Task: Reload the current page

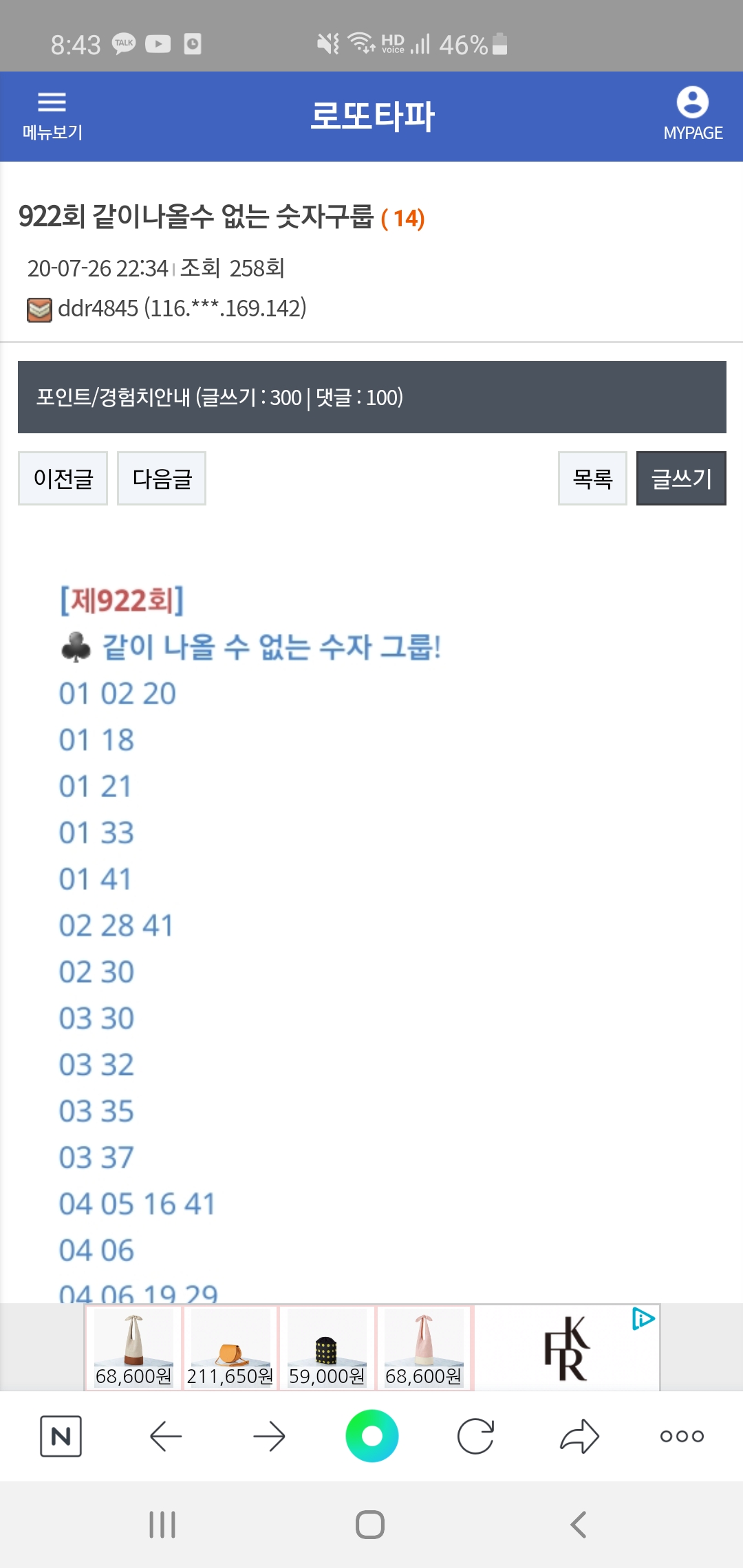Action: coord(475,1436)
